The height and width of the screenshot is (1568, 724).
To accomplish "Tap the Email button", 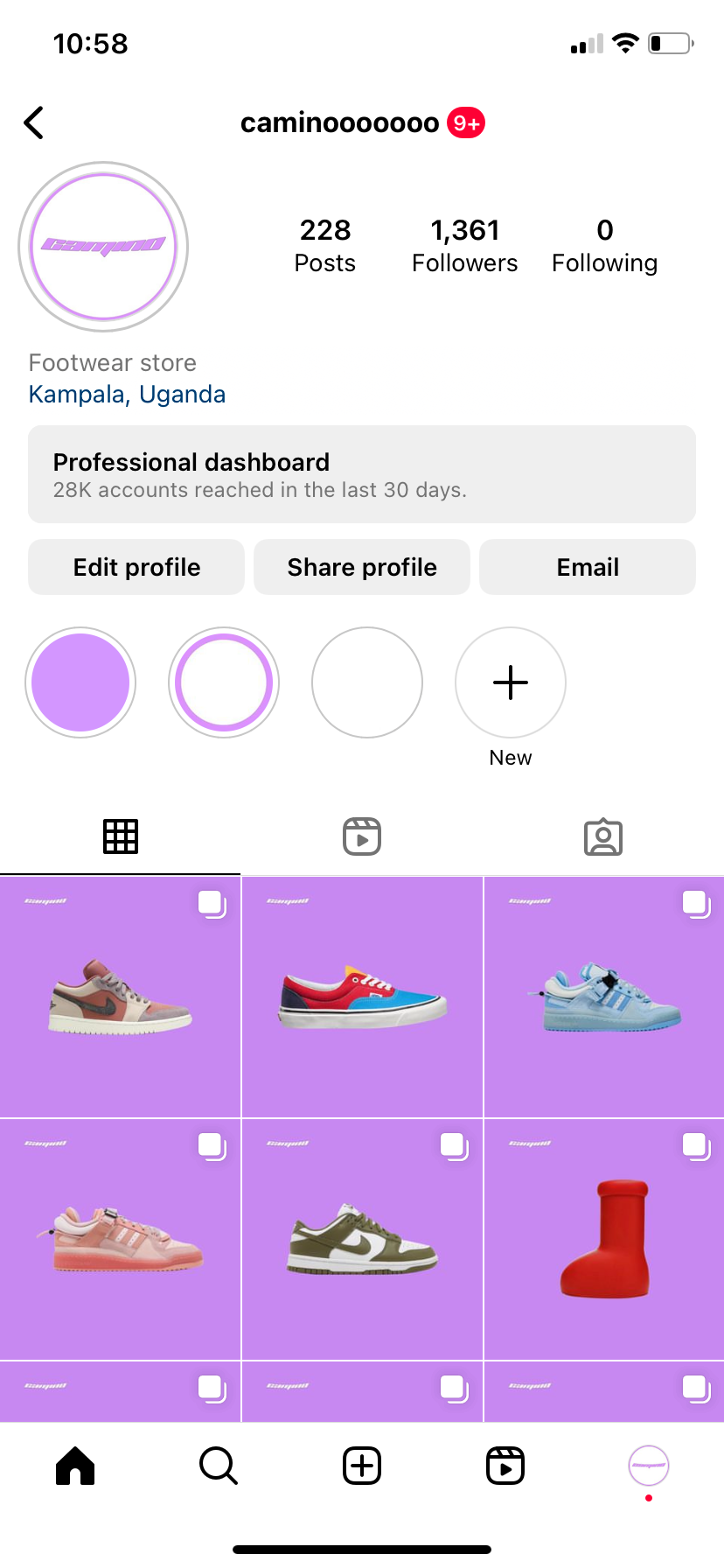I will point(588,567).
